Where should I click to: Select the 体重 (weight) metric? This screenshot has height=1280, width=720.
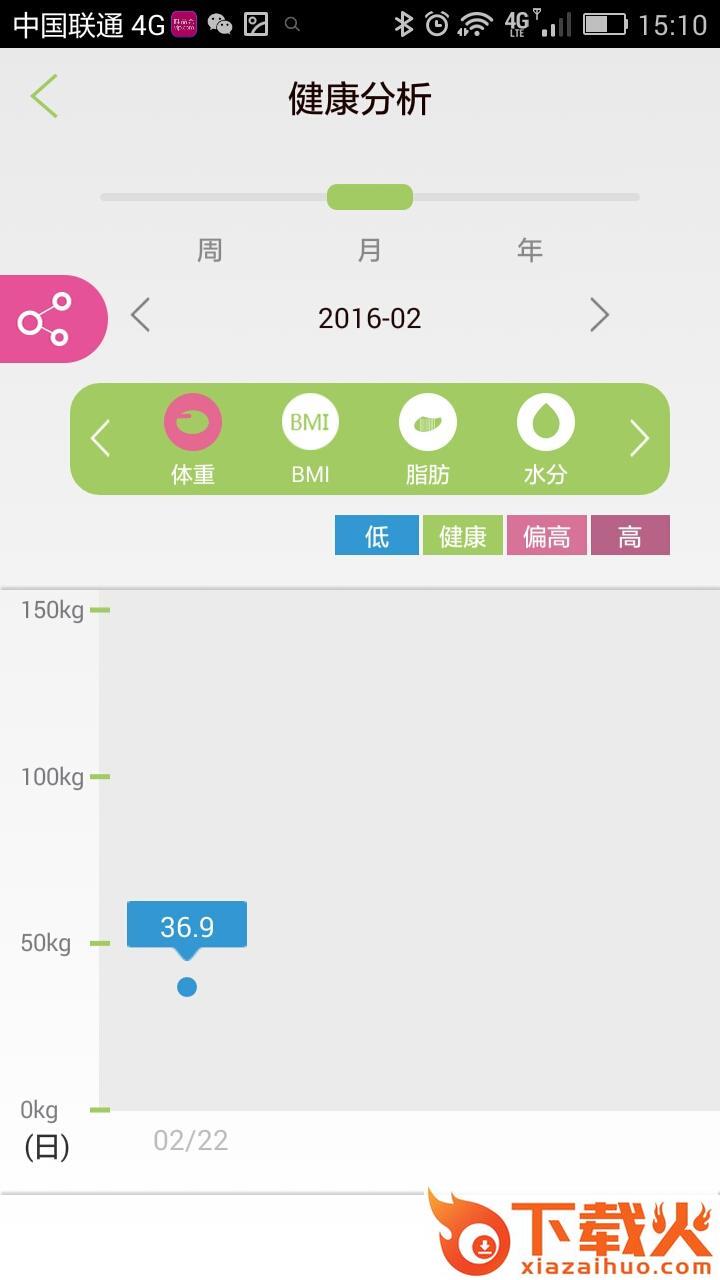(x=193, y=438)
